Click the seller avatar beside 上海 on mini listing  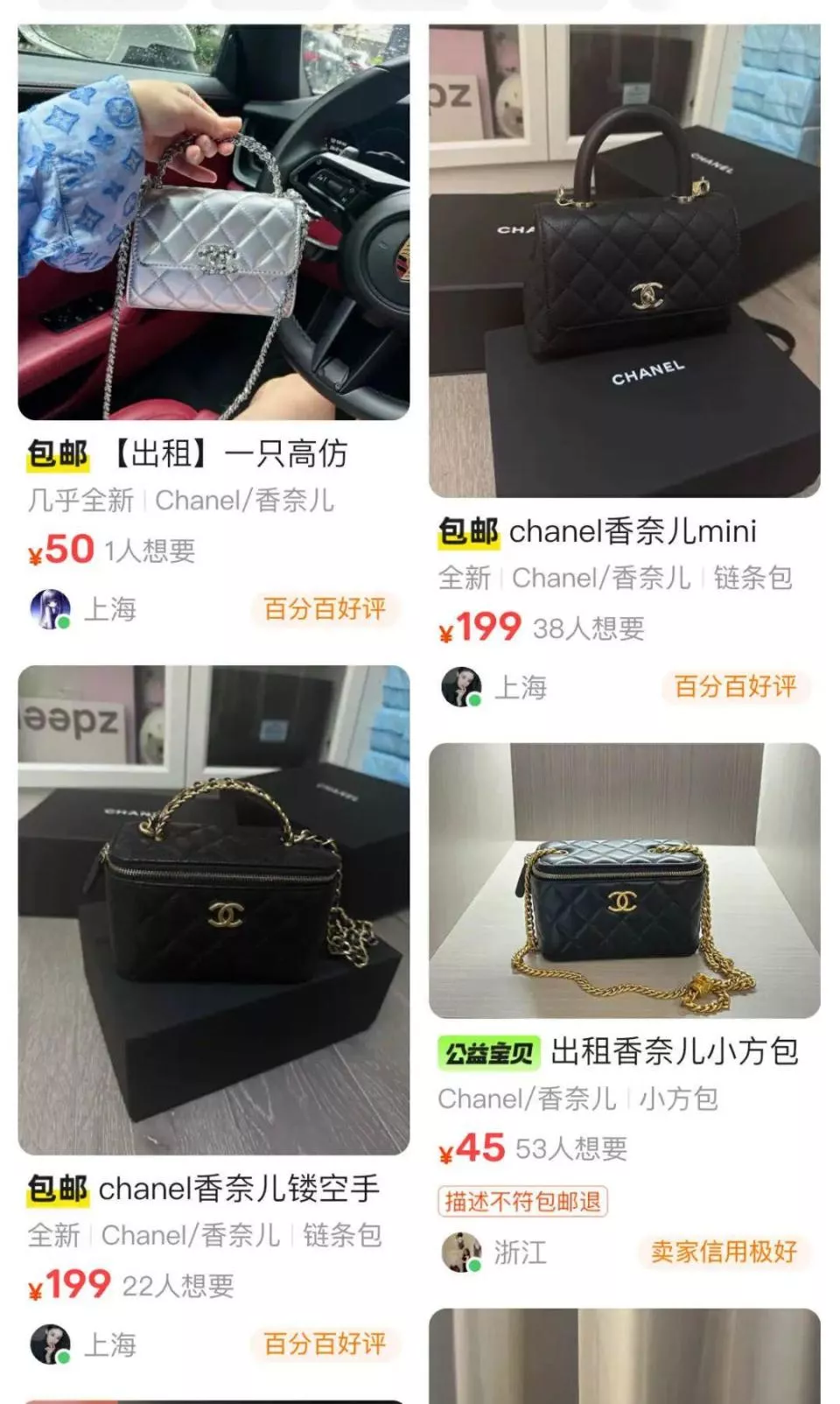pyautogui.click(x=463, y=689)
